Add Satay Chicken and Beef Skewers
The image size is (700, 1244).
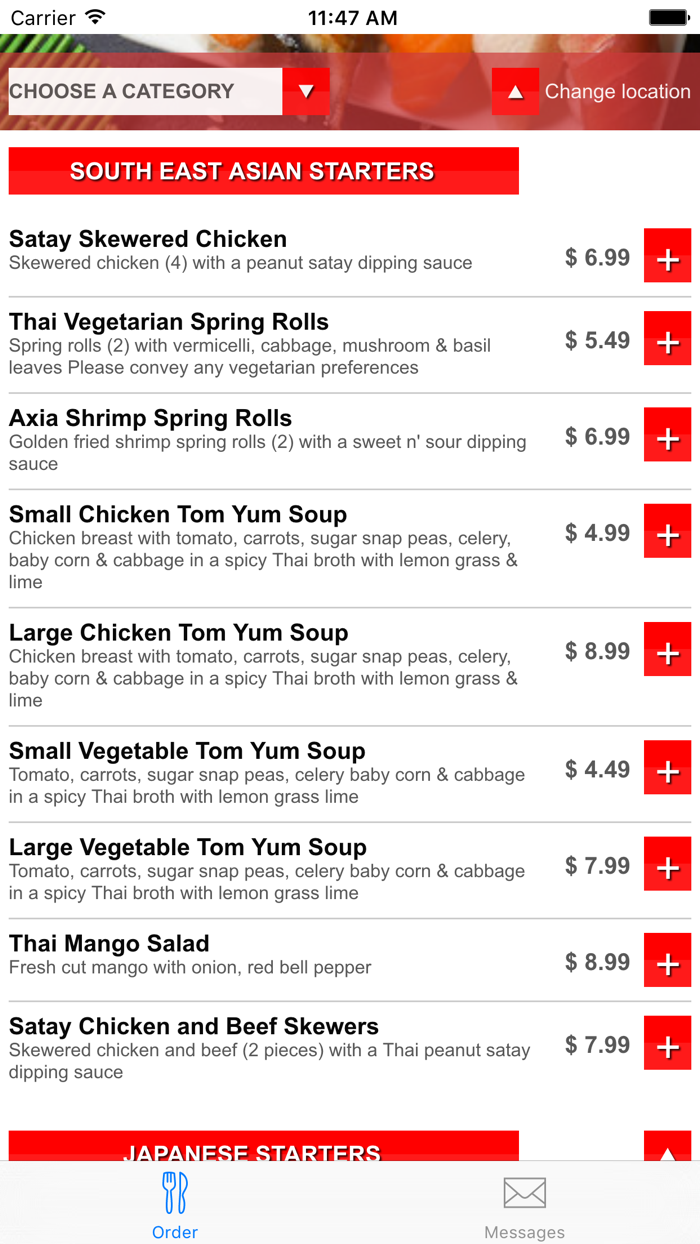(x=667, y=1043)
